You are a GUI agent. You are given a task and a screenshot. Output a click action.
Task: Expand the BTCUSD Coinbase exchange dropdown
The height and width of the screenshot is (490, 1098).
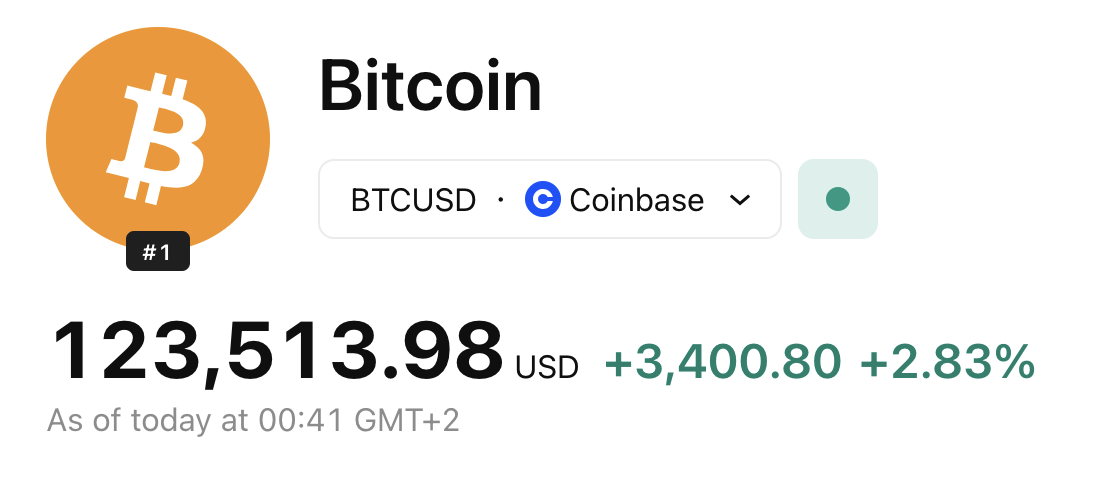tap(550, 200)
